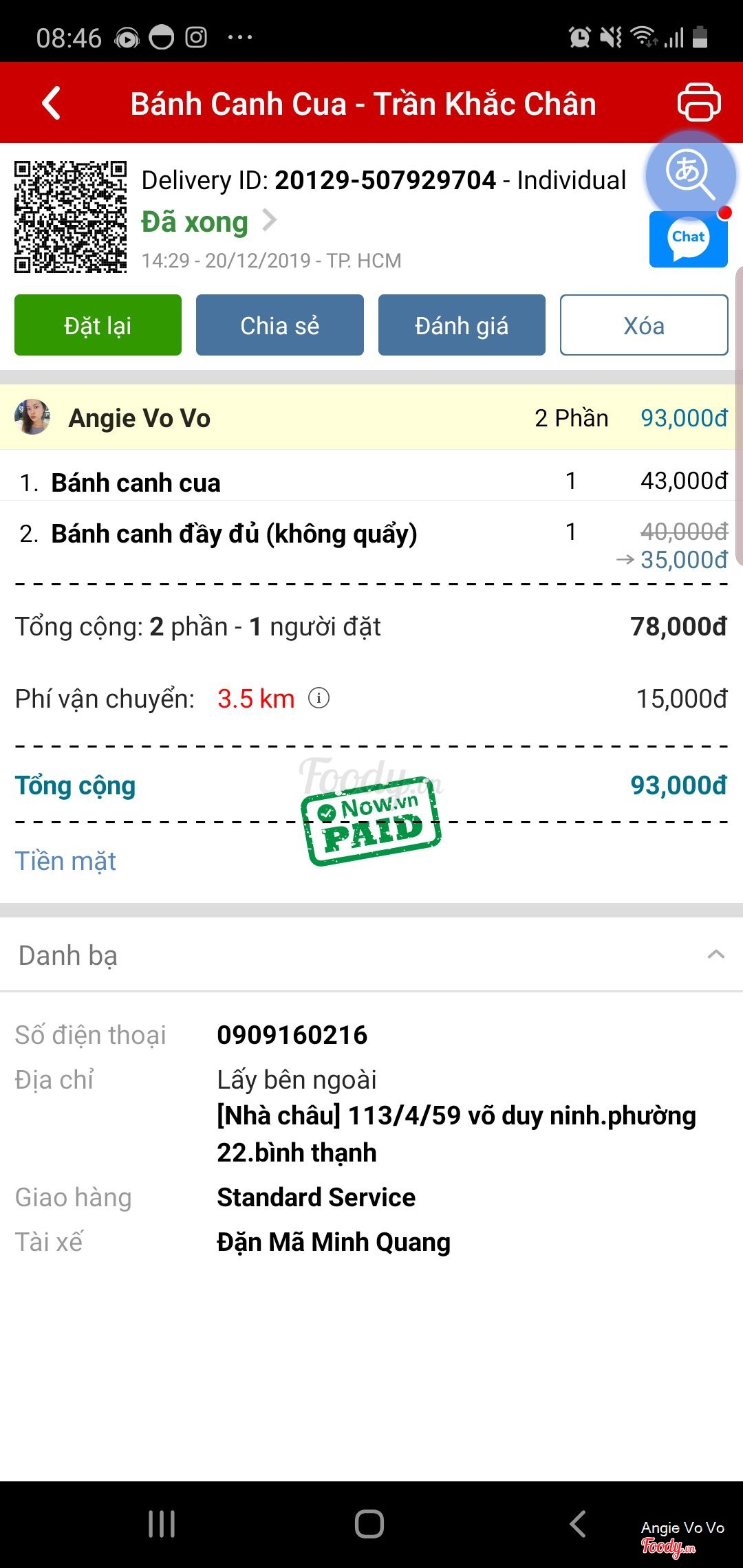Go back from the order details

[52, 103]
